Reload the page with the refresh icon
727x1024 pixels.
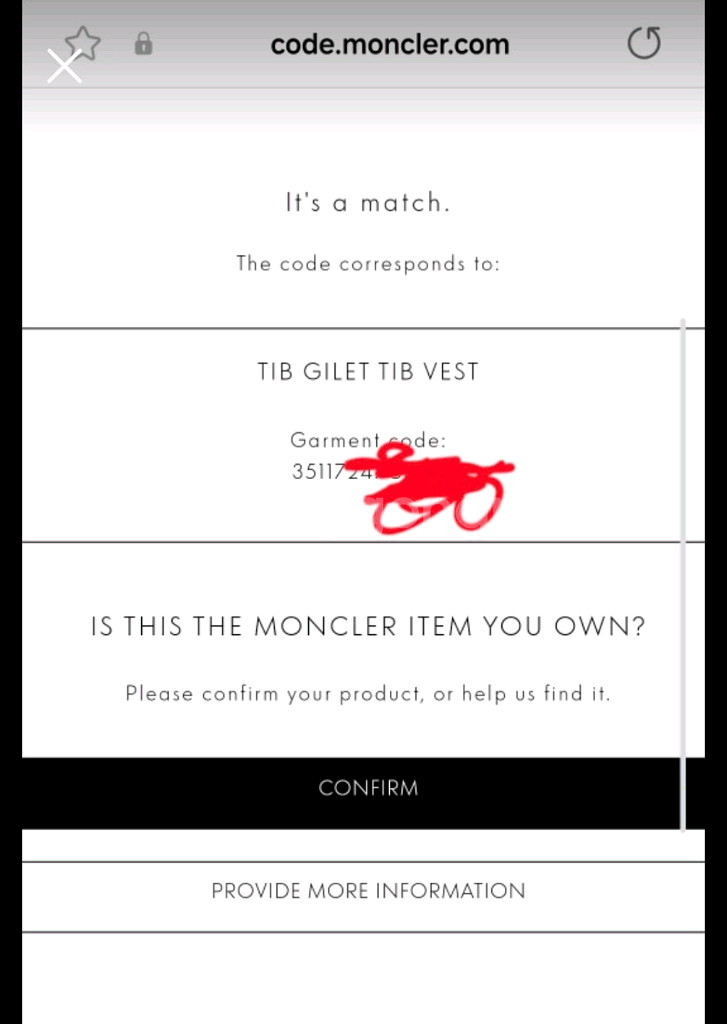[x=644, y=43]
